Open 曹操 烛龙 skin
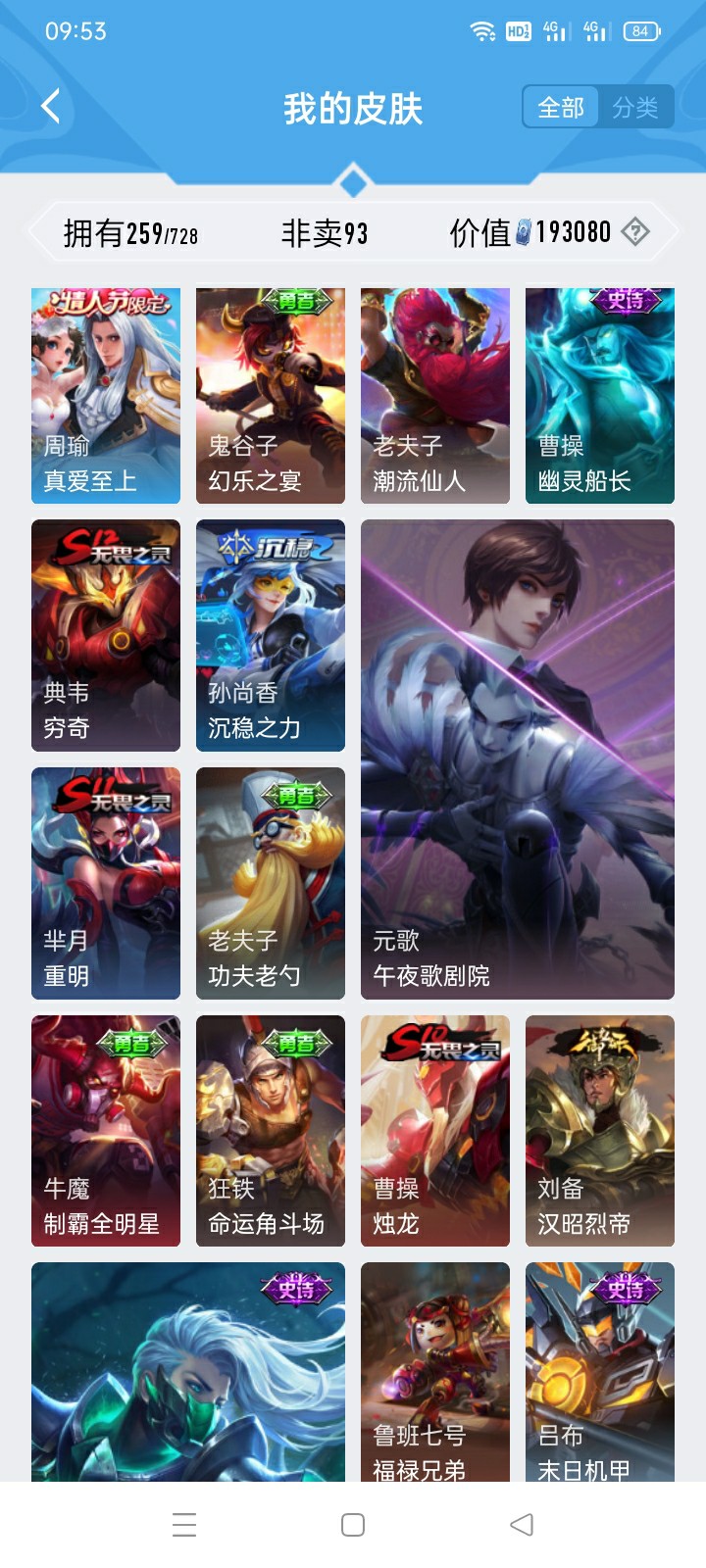Image resolution: width=706 pixels, height=1568 pixels. point(435,1131)
